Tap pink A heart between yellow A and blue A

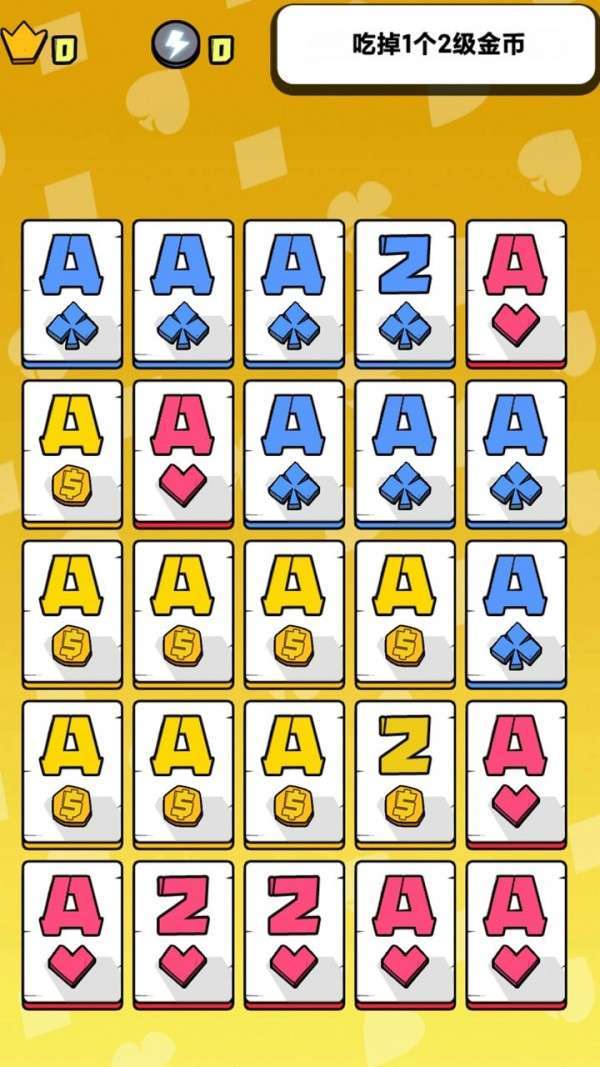(x=183, y=454)
